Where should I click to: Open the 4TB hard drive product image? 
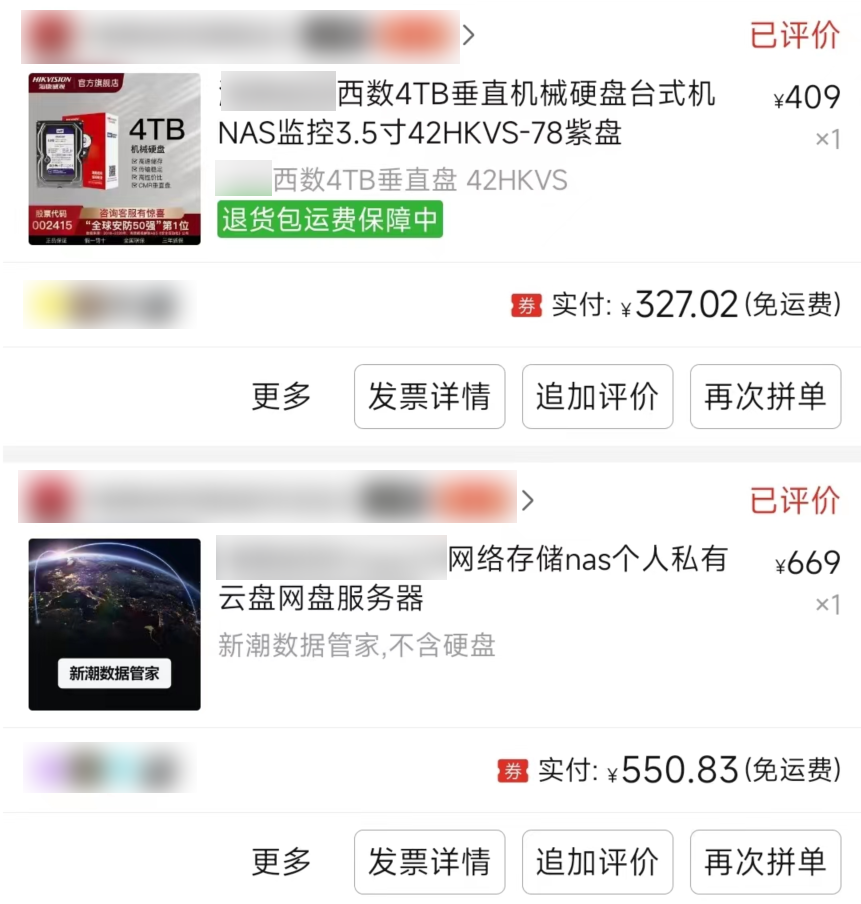pos(114,159)
